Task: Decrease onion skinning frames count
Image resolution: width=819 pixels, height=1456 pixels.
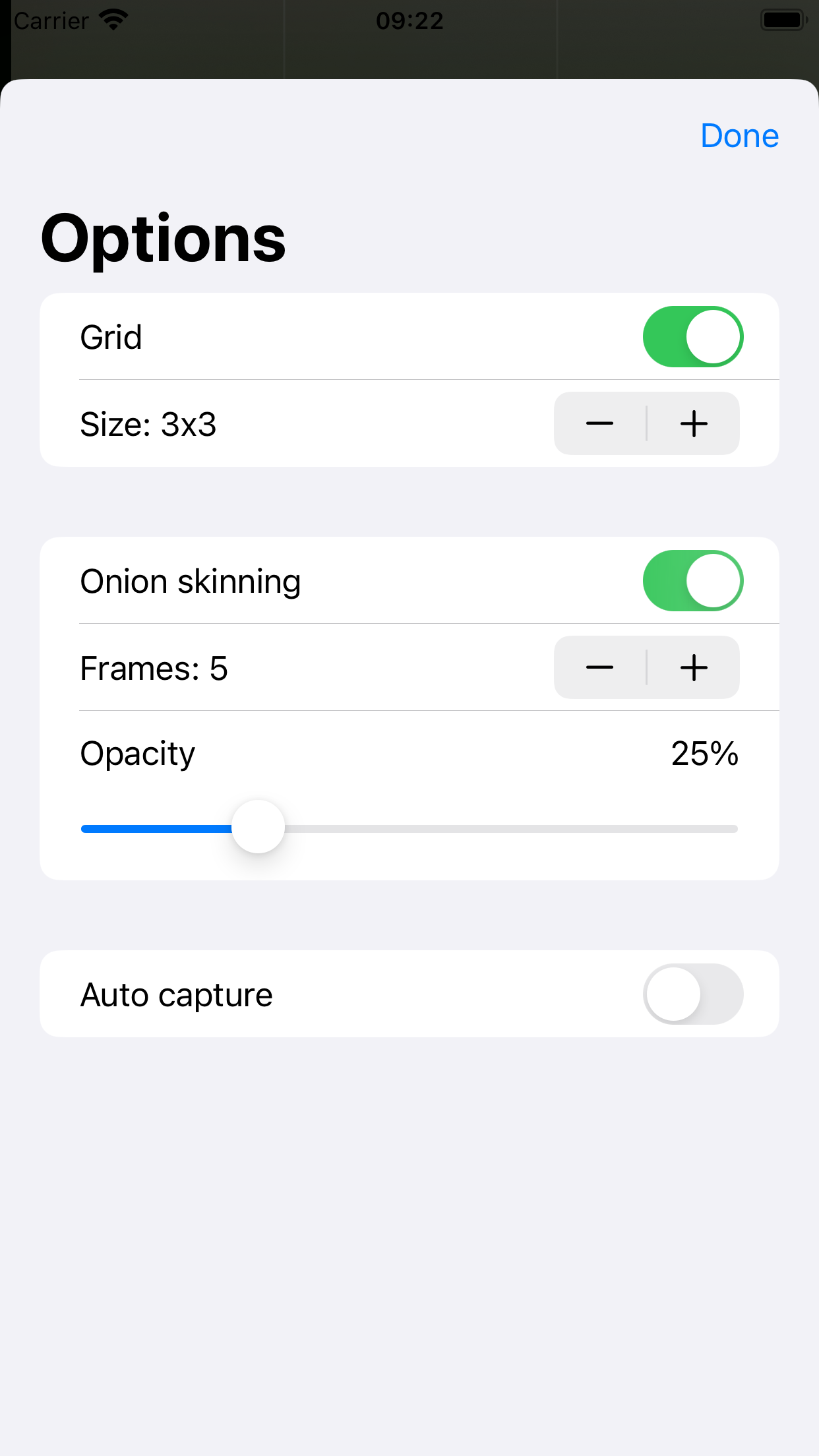Action: point(600,667)
